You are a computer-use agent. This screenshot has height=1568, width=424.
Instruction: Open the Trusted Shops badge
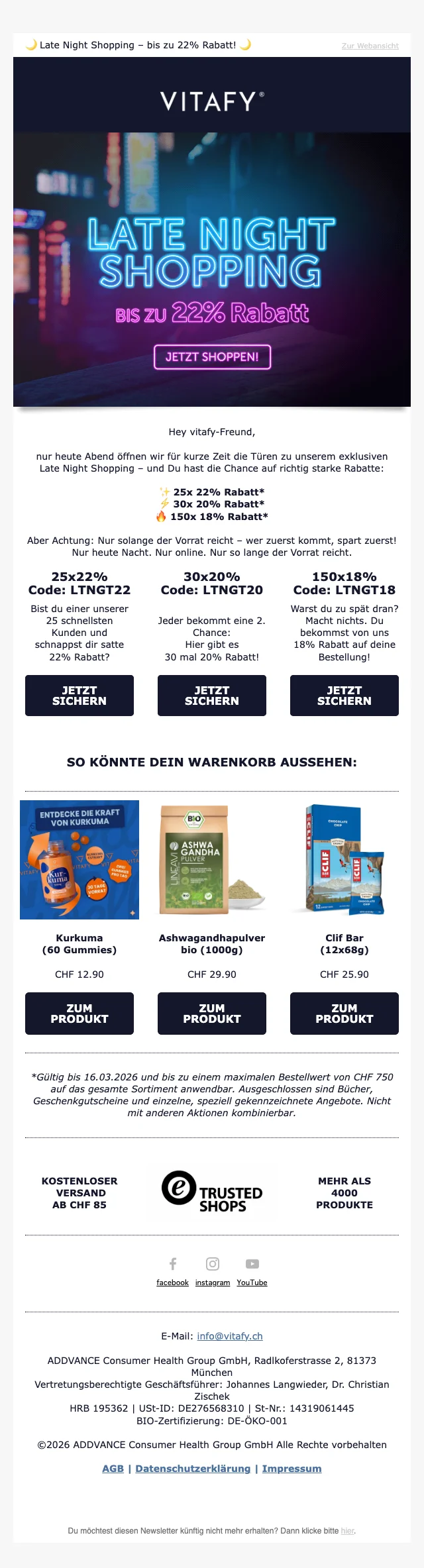[x=212, y=1192]
